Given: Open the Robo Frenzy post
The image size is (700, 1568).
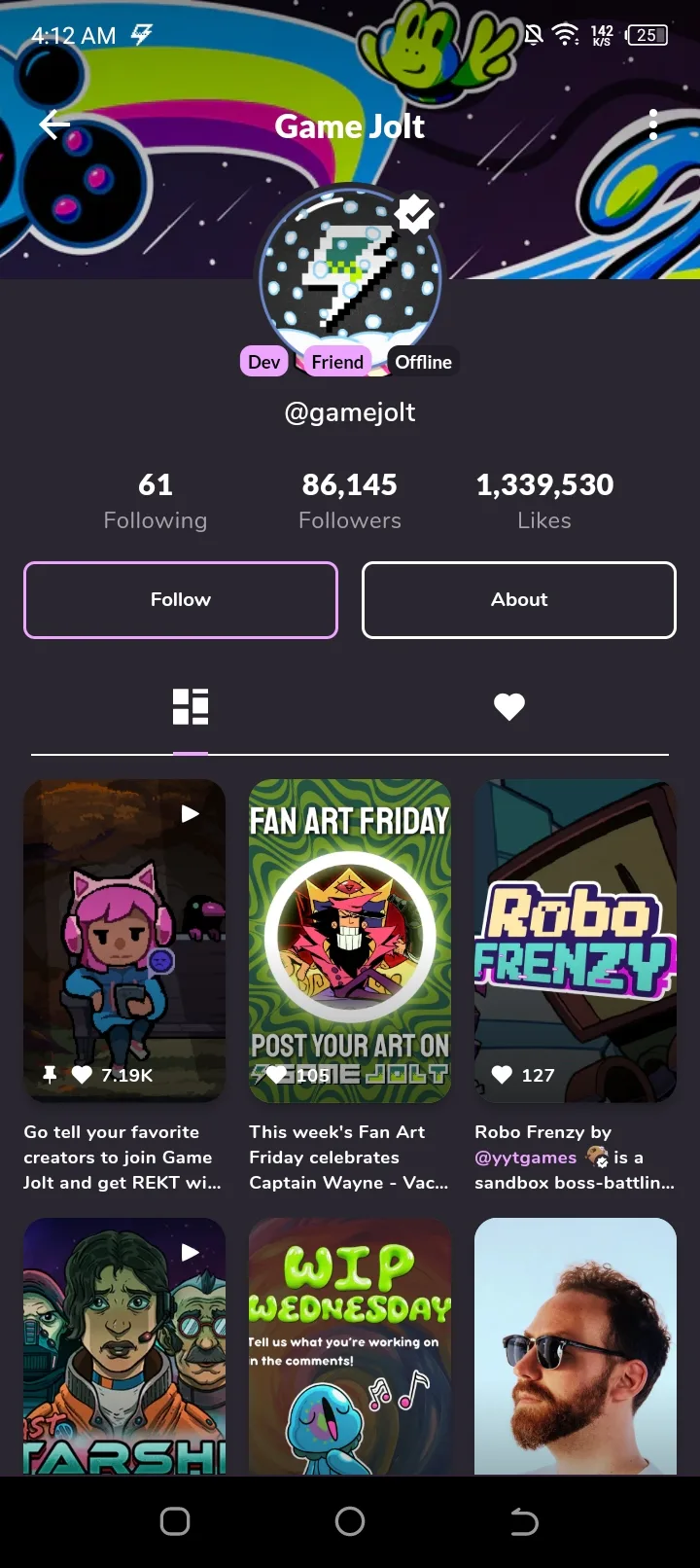Looking at the screenshot, I should (x=576, y=941).
